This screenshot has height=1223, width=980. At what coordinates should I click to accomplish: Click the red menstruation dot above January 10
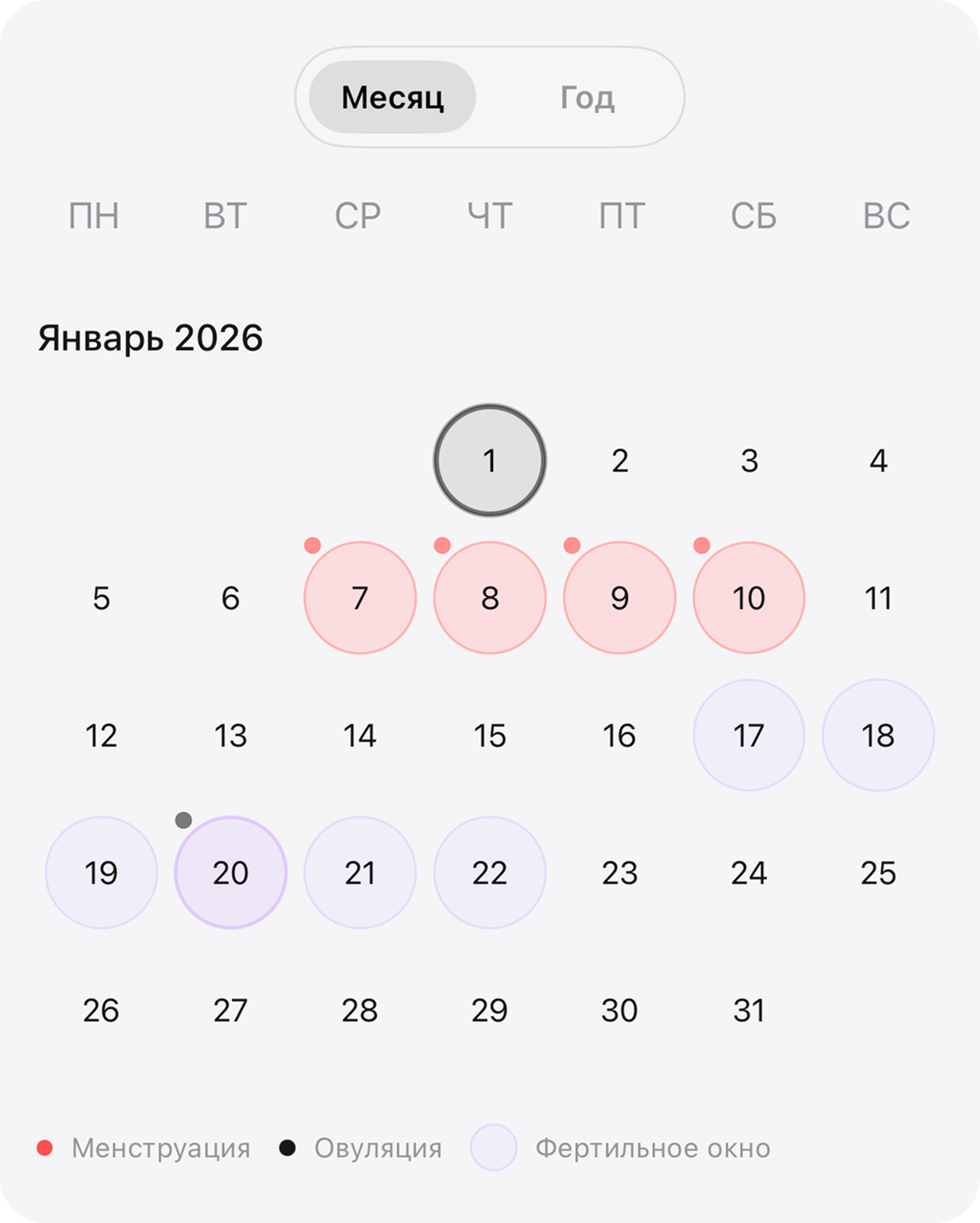click(703, 546)
